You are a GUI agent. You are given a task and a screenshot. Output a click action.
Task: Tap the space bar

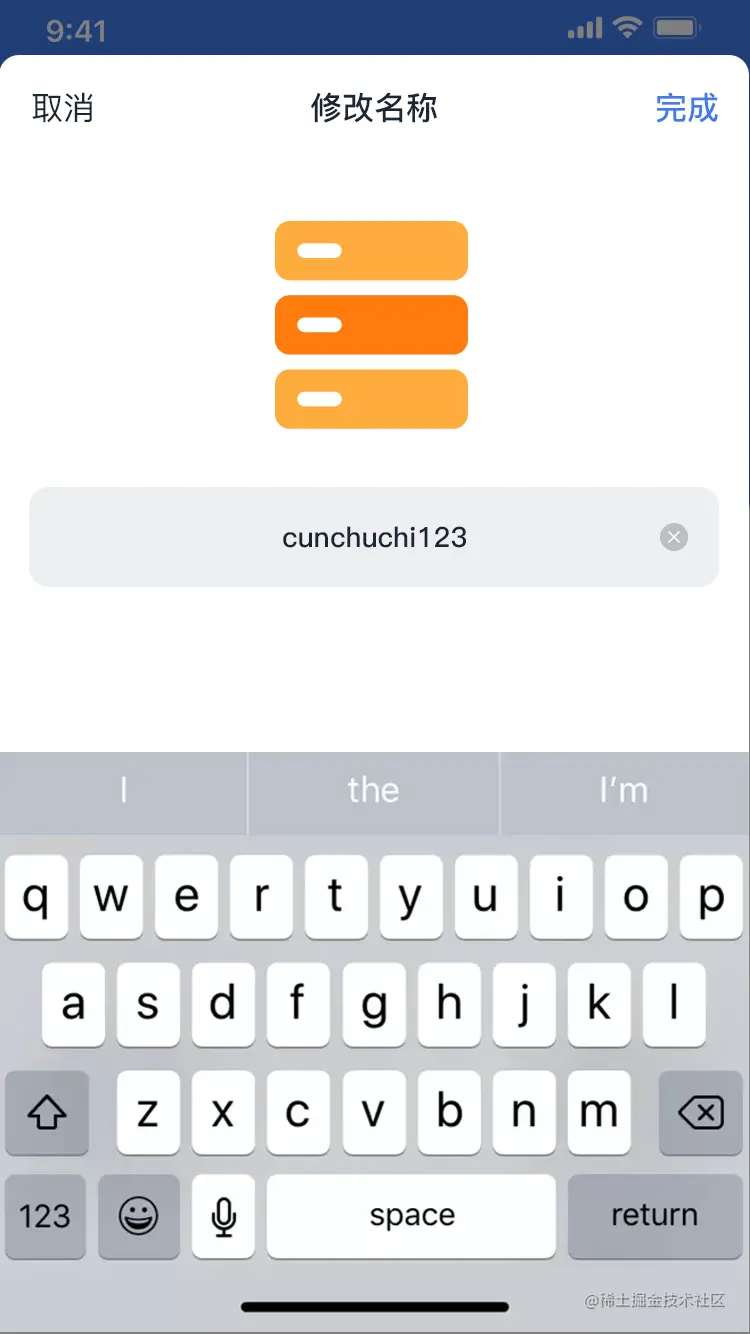pos(411,1216)
